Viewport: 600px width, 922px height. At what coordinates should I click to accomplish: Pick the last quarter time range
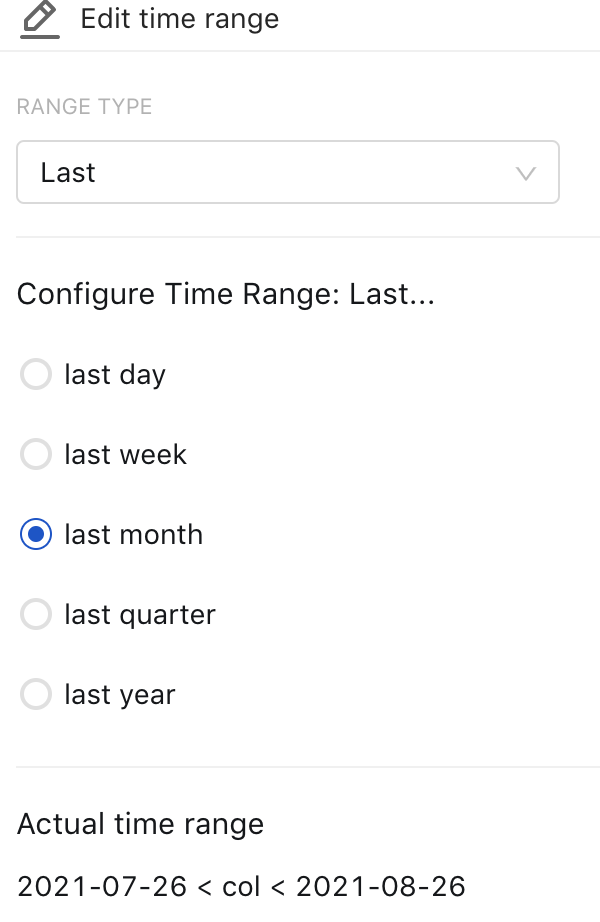(36, 615)
